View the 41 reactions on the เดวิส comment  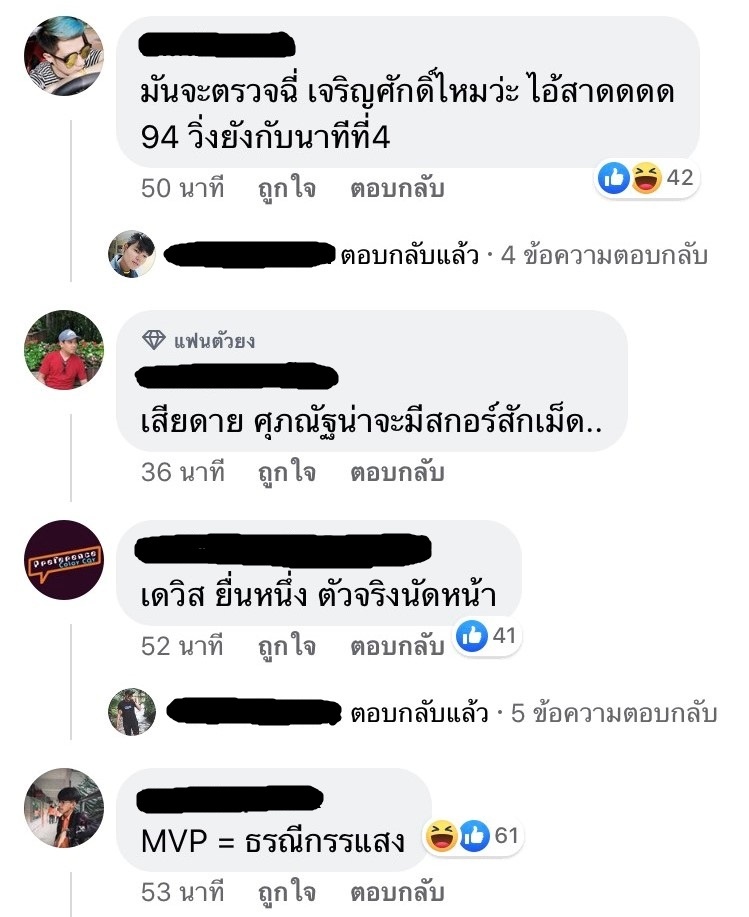coord(487,634)
